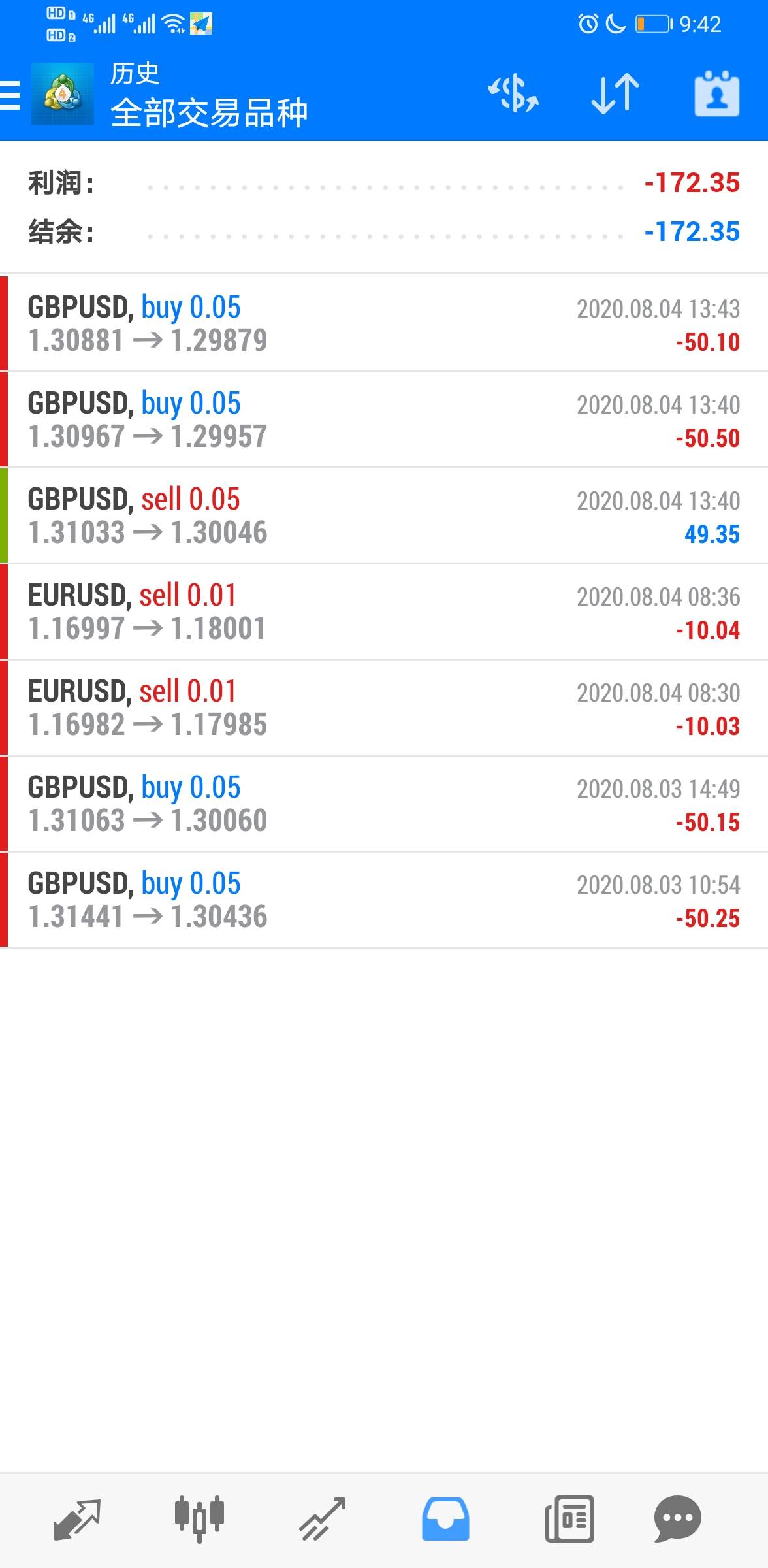Image resolution: width=768 pixels, height=1568 pixels.
Task: Open the symbol filter icon
Action: tap(513, 94)
